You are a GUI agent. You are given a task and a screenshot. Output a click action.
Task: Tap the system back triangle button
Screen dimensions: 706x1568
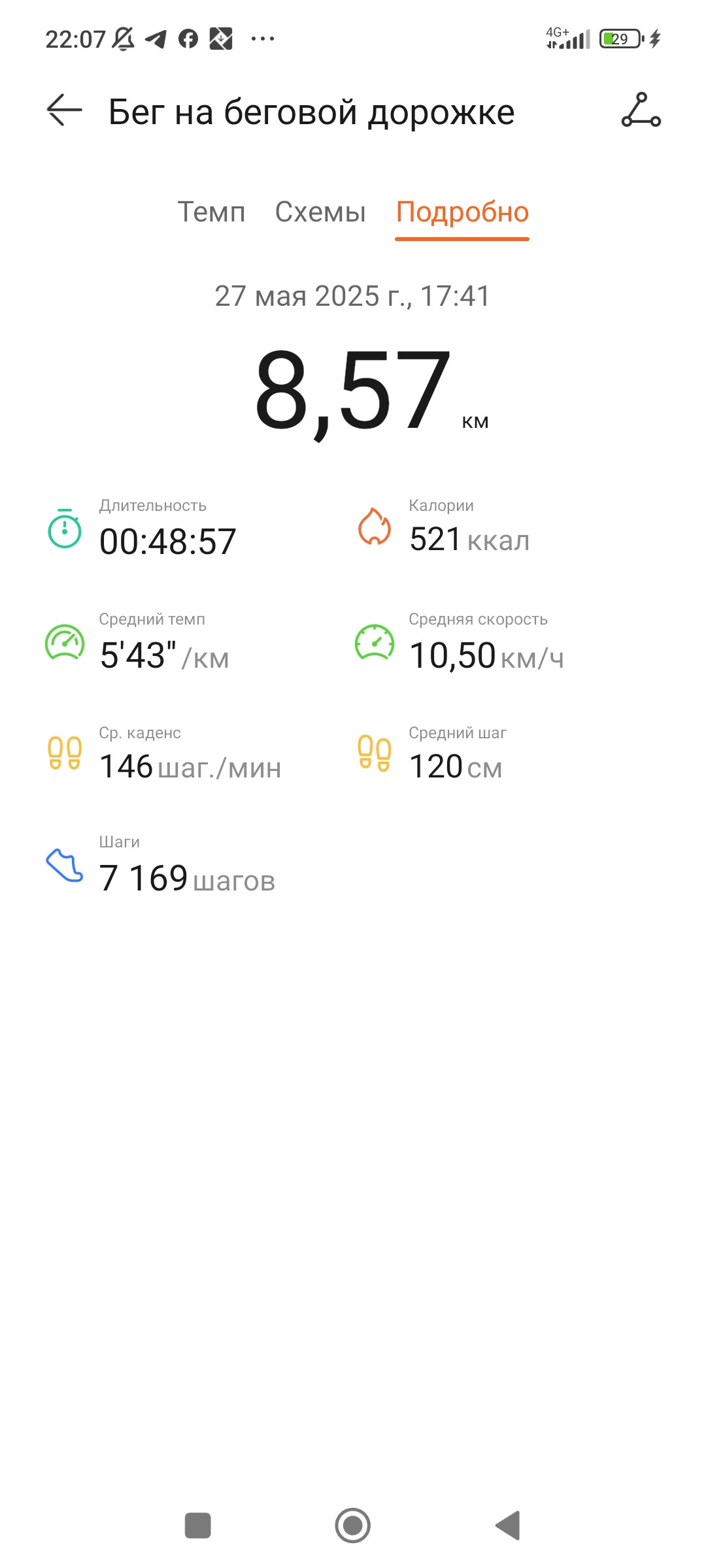[x=508, y=1526]
